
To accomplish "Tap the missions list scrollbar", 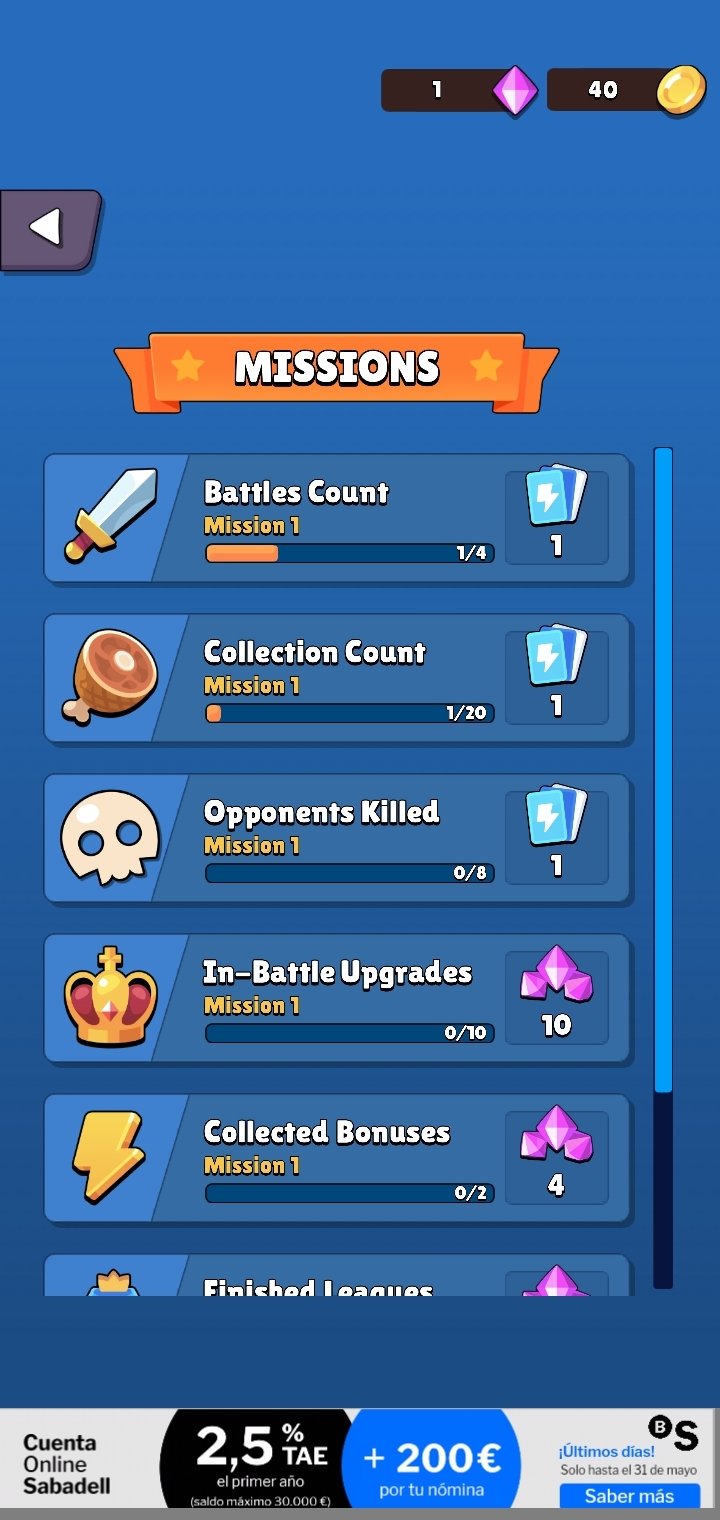I will click(x=663, y=868).
